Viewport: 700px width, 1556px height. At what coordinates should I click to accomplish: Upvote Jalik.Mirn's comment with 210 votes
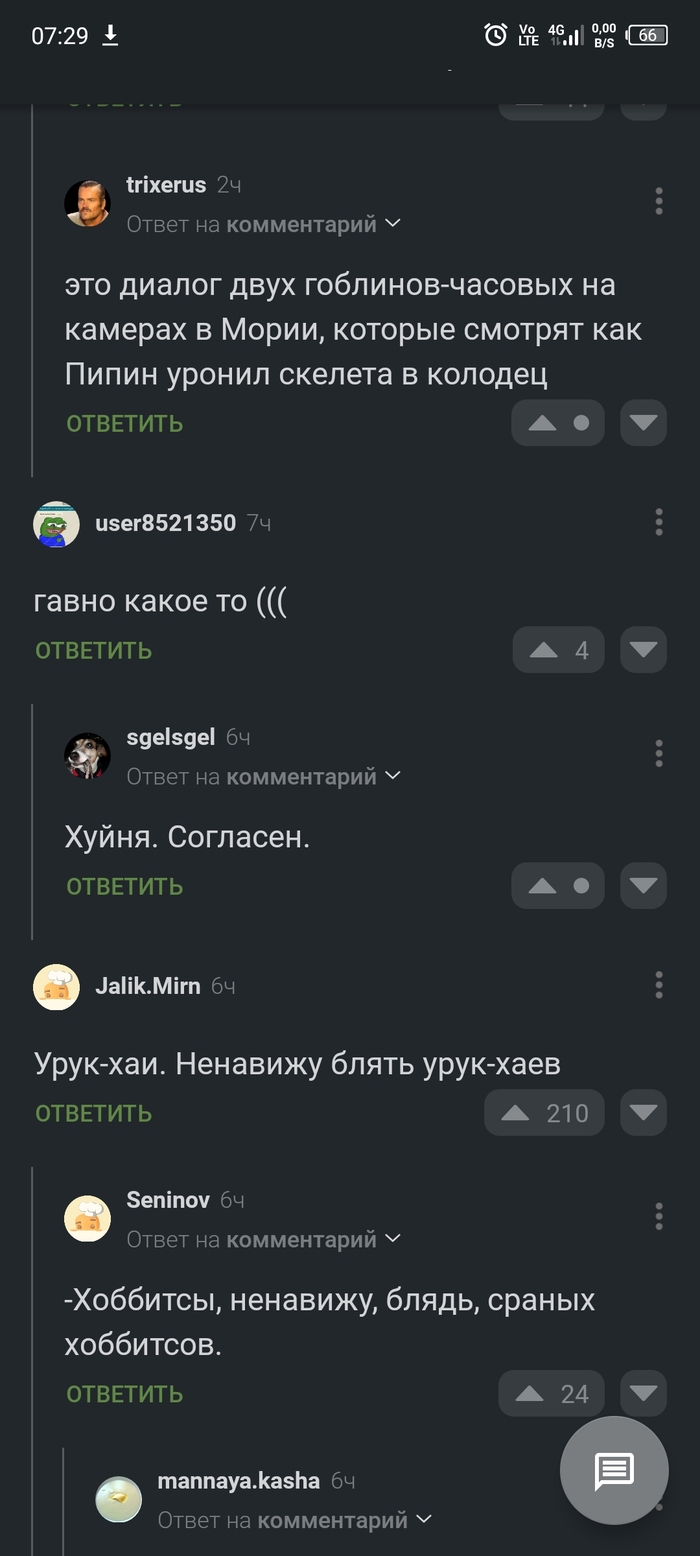tap(515, 1113)
